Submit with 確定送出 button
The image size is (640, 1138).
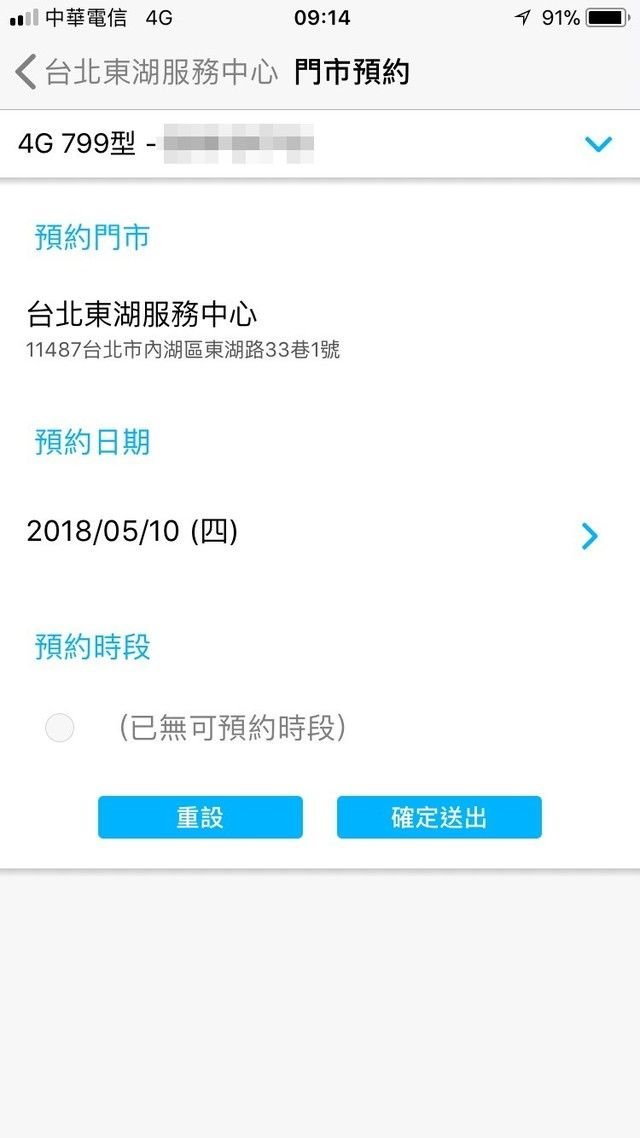[439, 817]
